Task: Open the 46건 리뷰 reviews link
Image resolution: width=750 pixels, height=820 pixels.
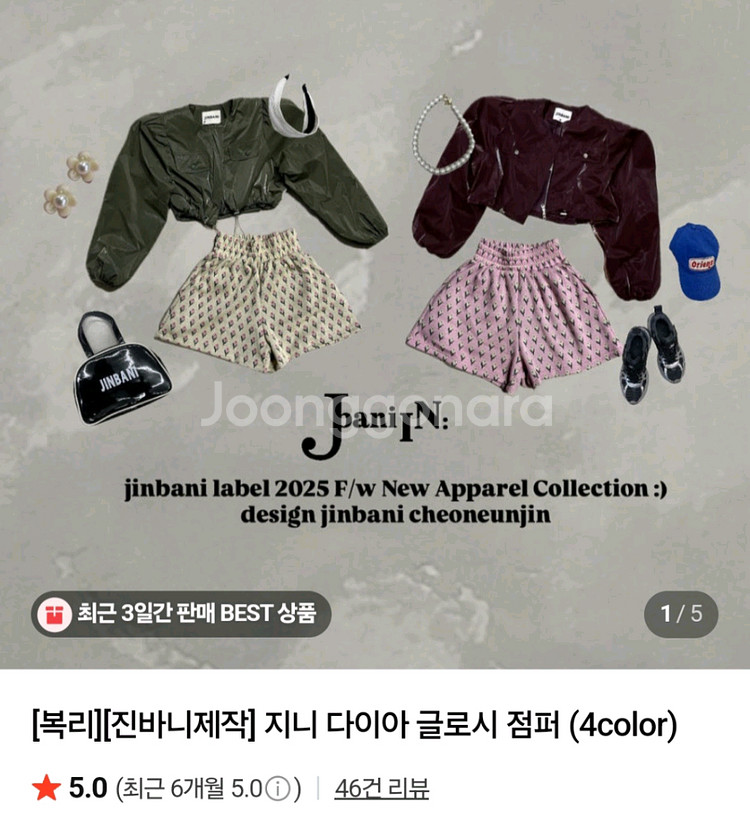Action: pyautogui.click(x=382, y=788)
